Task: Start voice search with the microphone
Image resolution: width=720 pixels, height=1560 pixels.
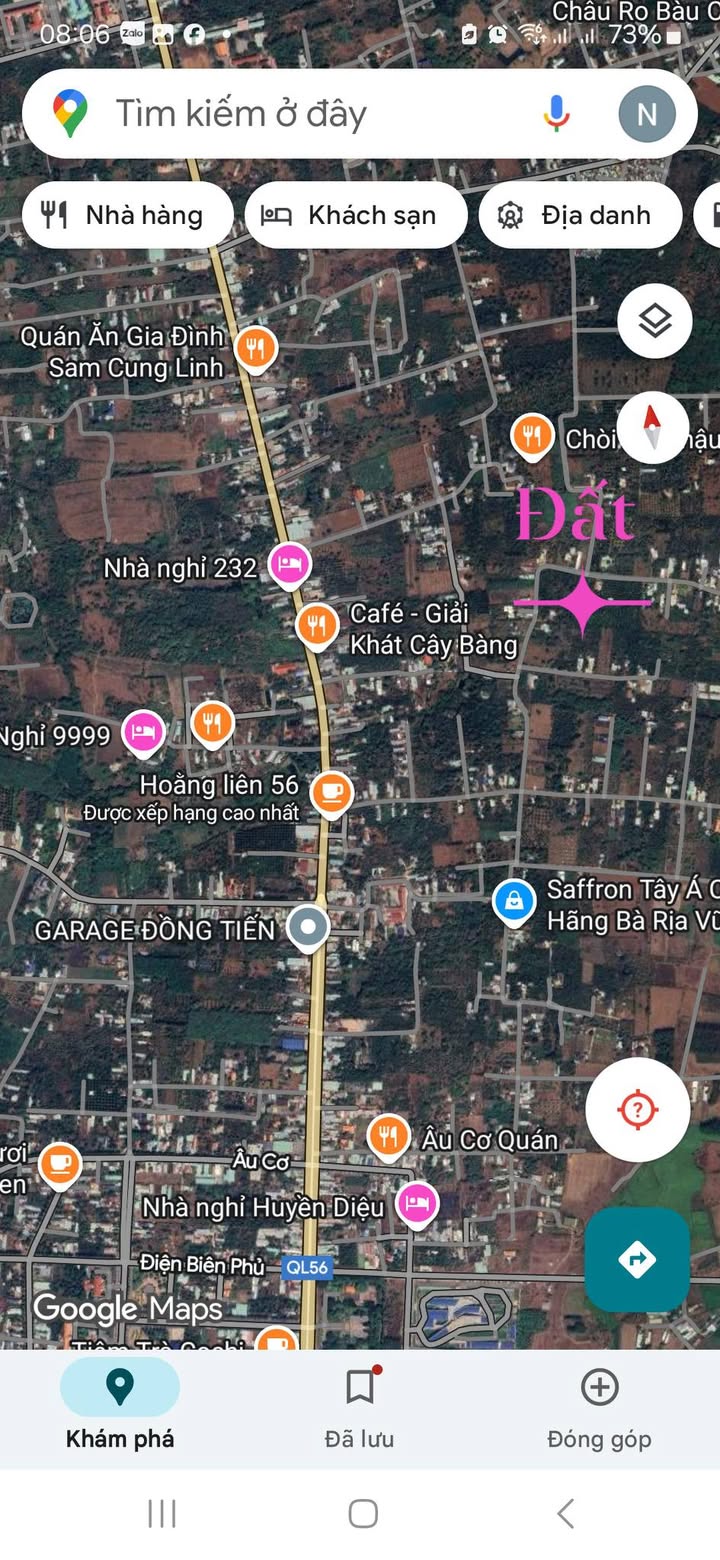Action: 557,113
